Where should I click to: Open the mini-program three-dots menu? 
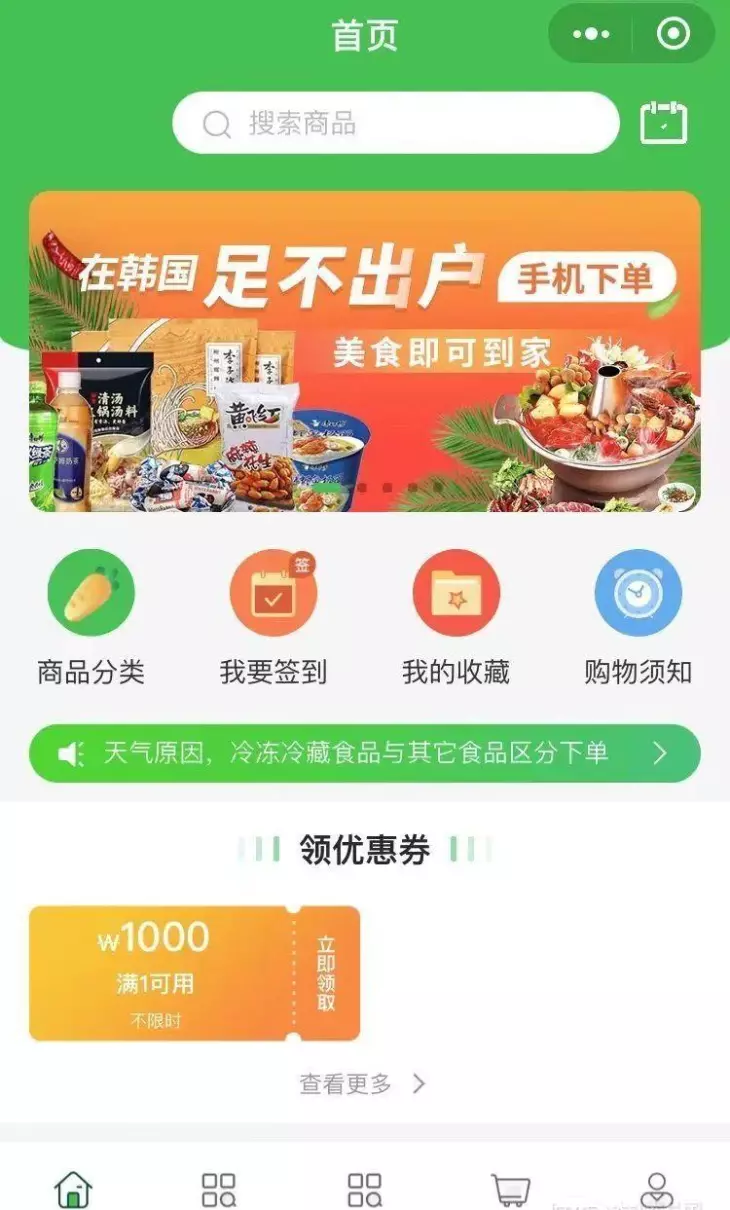[x=591, y=34]
